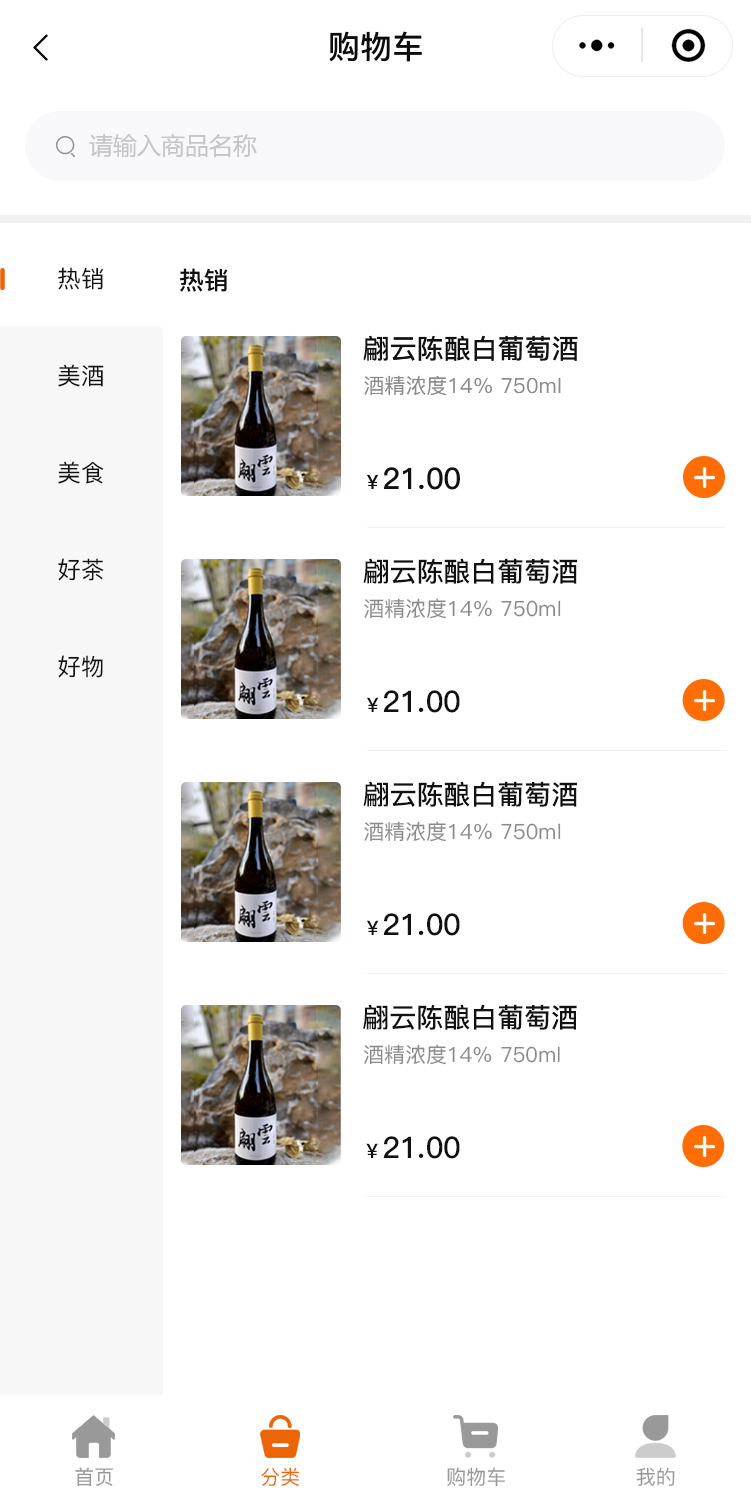Image resolution: width=751 pixels, height=1503 pixels.
Task: Close the mini program via the circle icon
Action: (x=688, y=46)
